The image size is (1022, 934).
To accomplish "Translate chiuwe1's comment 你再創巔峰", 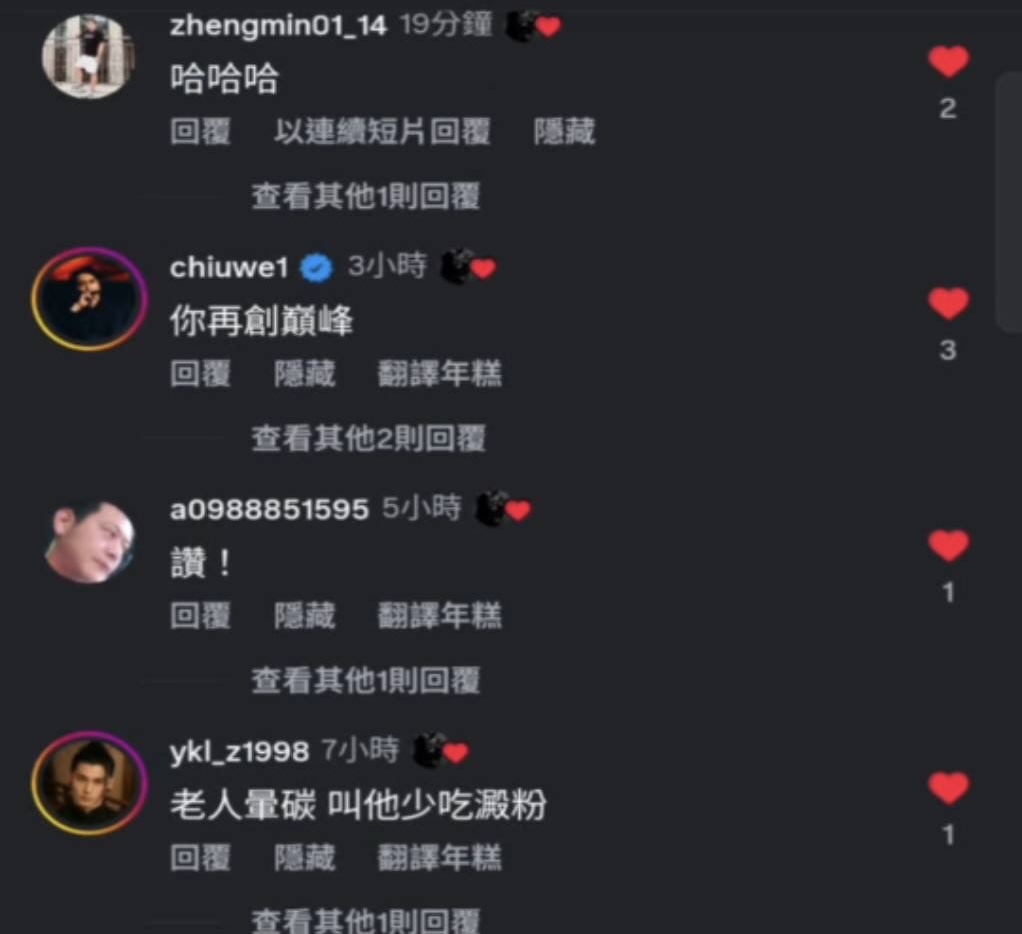I will tap(439, 374).
